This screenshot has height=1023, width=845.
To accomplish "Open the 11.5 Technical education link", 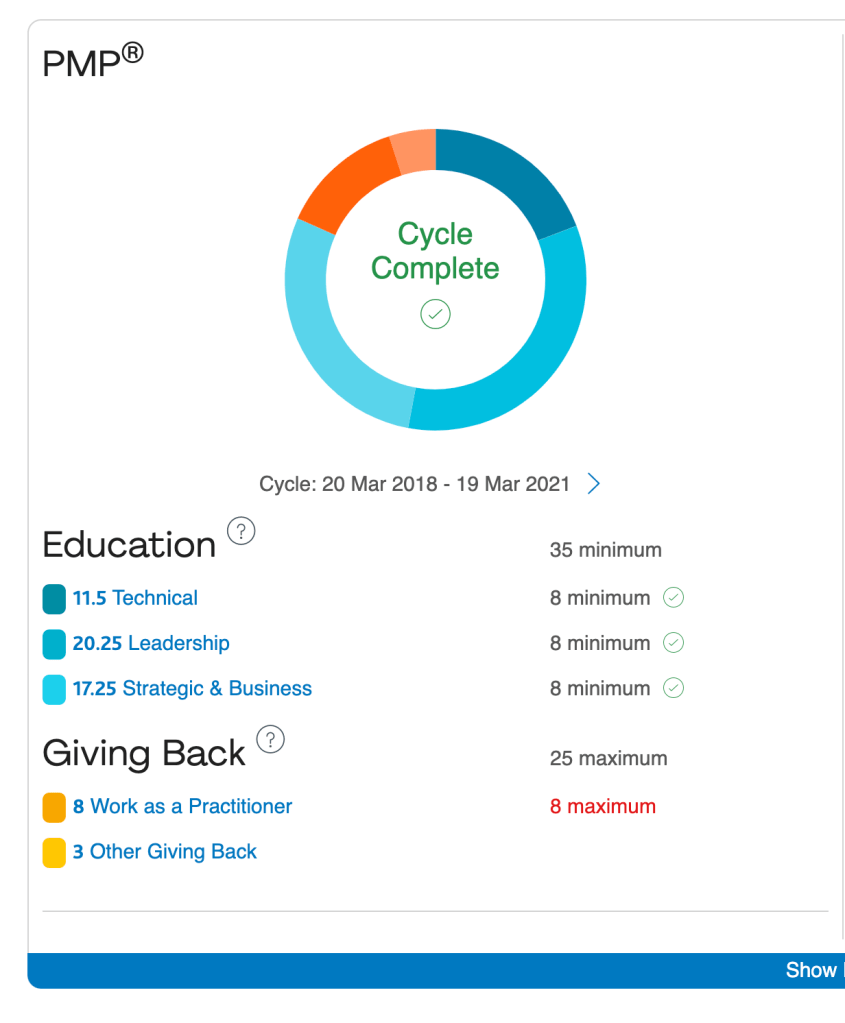I will [x=135, y=598].
